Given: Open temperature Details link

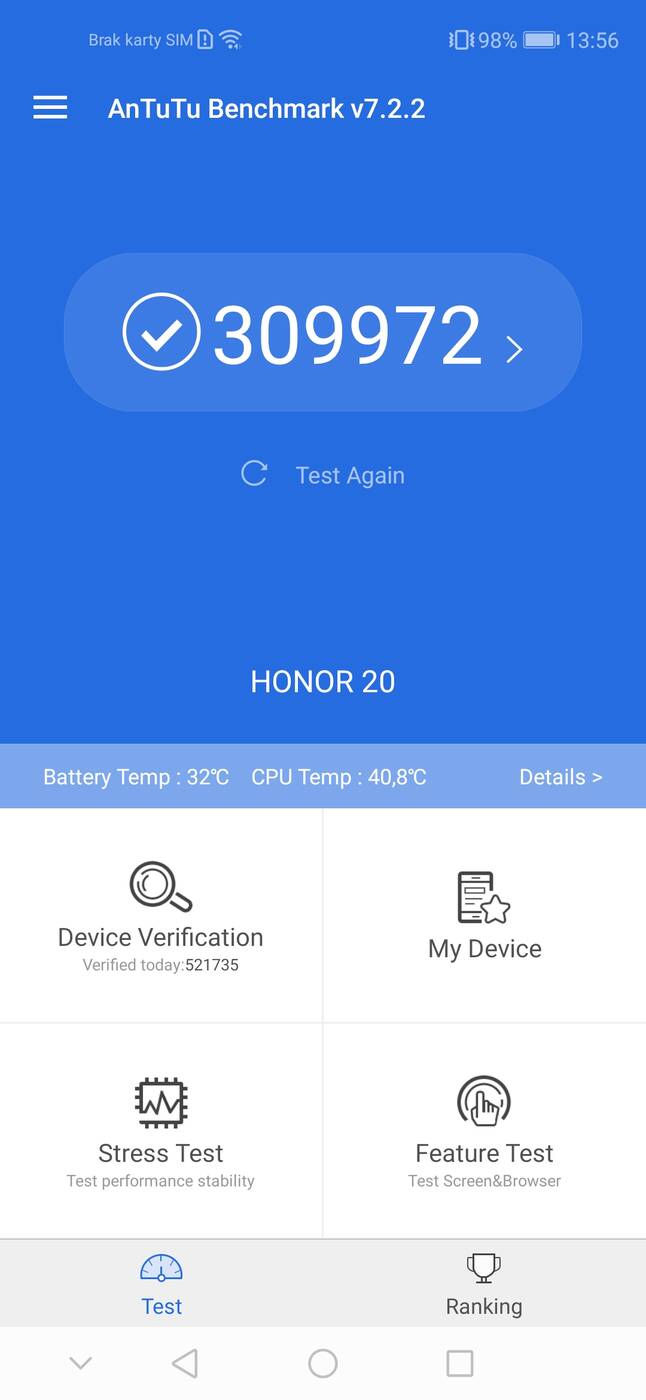Looking at the screenshot, I should (560, 777).
